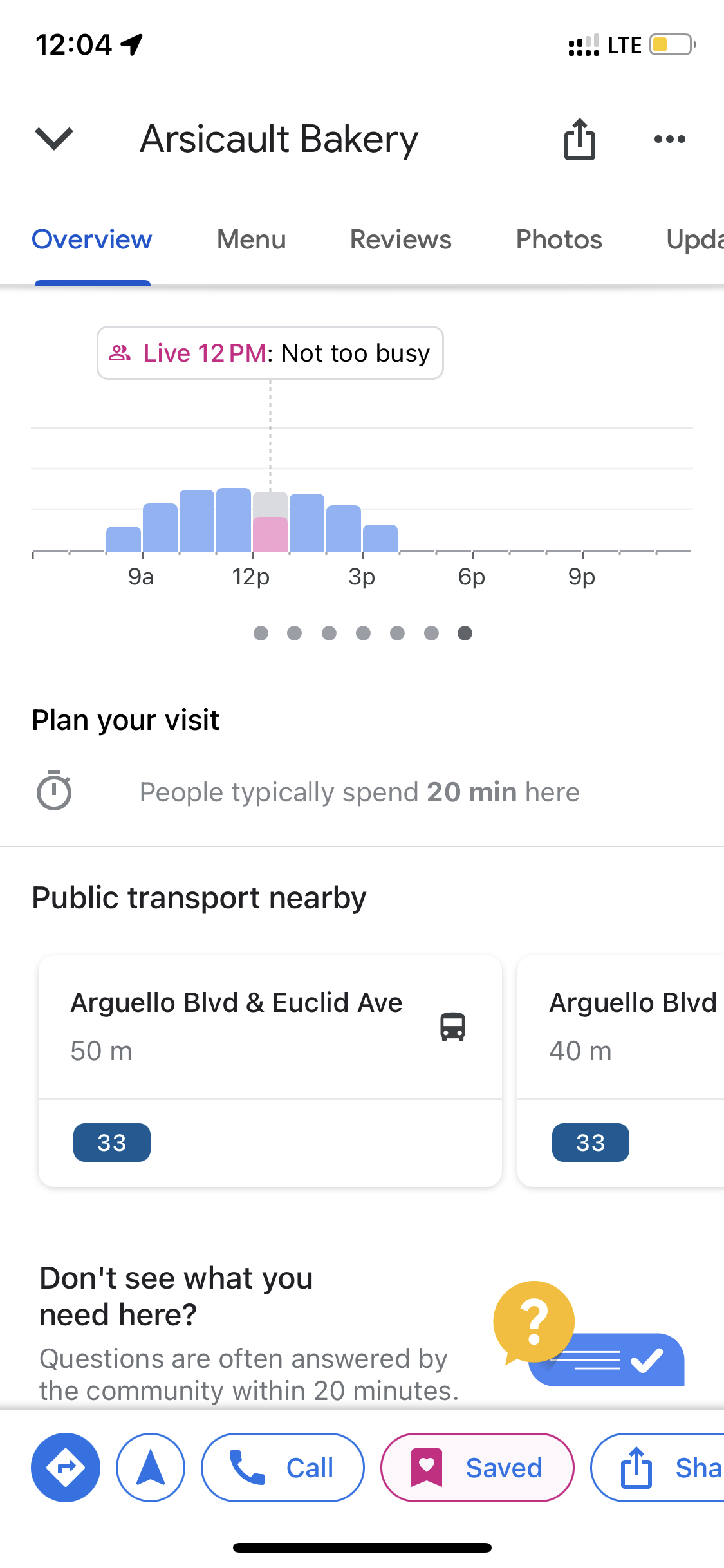Jump to the first day dot of popular times
The image size is (724, 1568).
coord(261,633)
